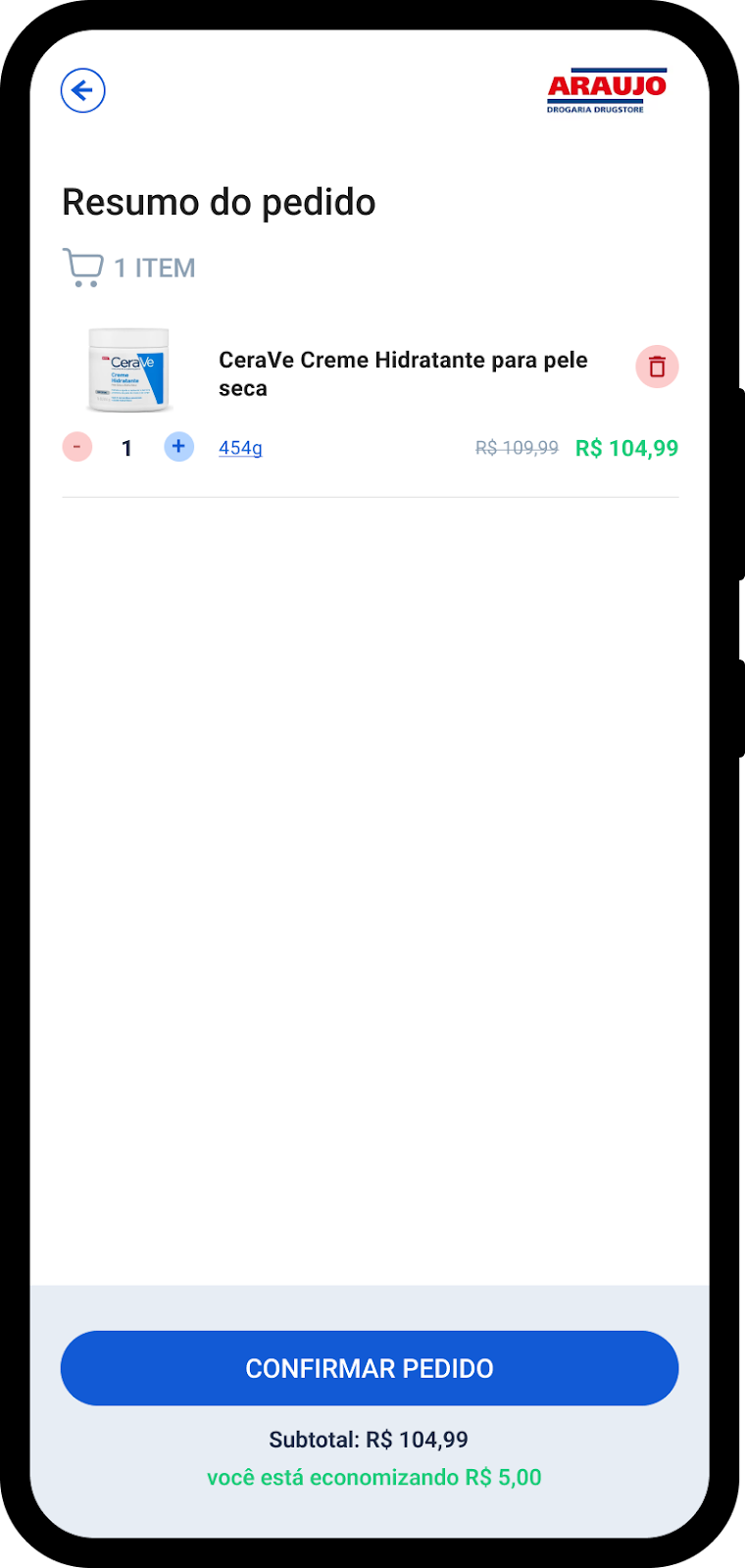
Task: Open the CeraVe product image
Action: (129, 370)
